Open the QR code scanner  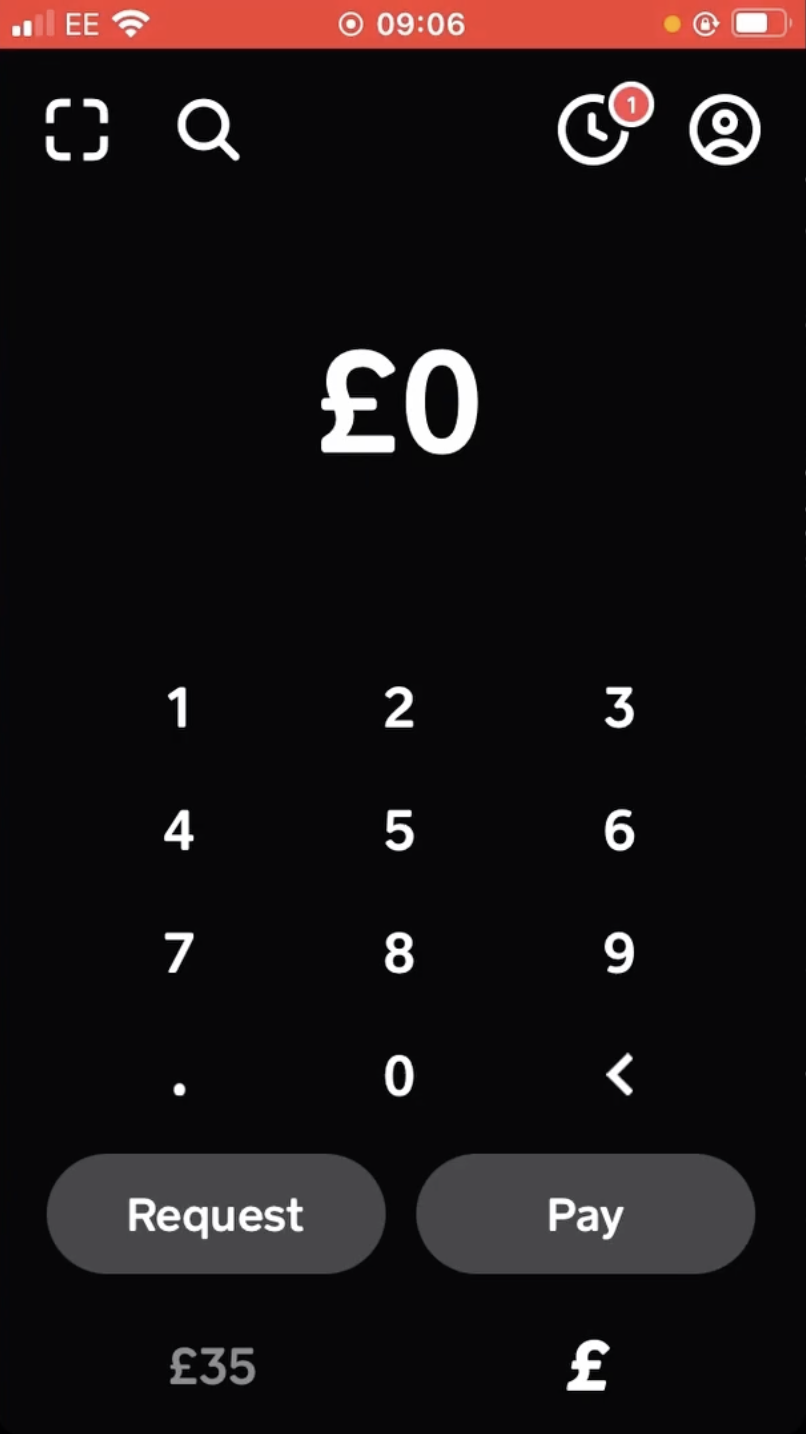point(77,130)
